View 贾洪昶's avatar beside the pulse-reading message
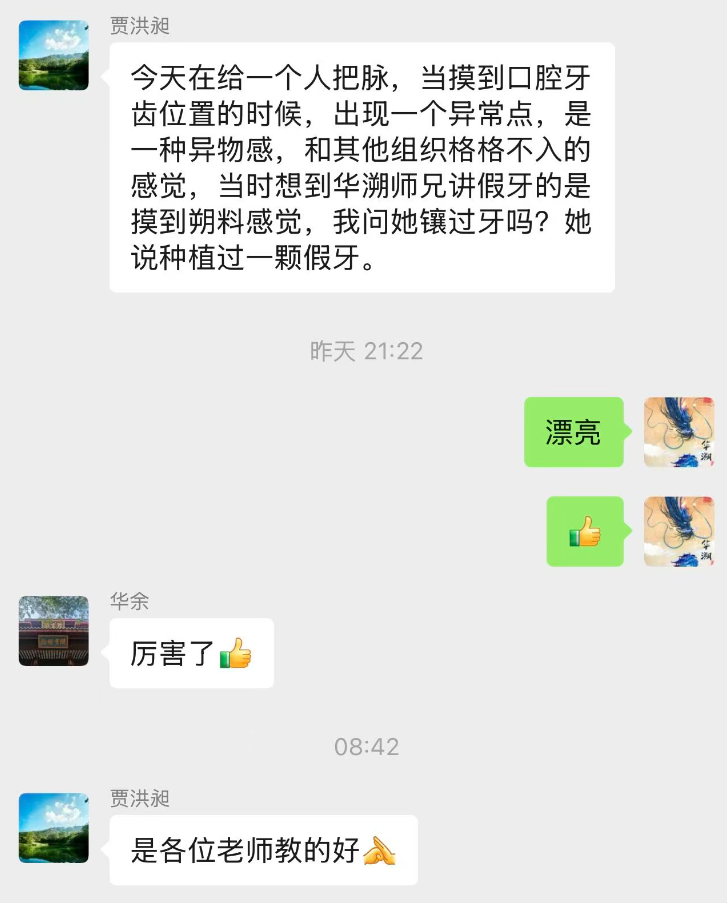 54,55
